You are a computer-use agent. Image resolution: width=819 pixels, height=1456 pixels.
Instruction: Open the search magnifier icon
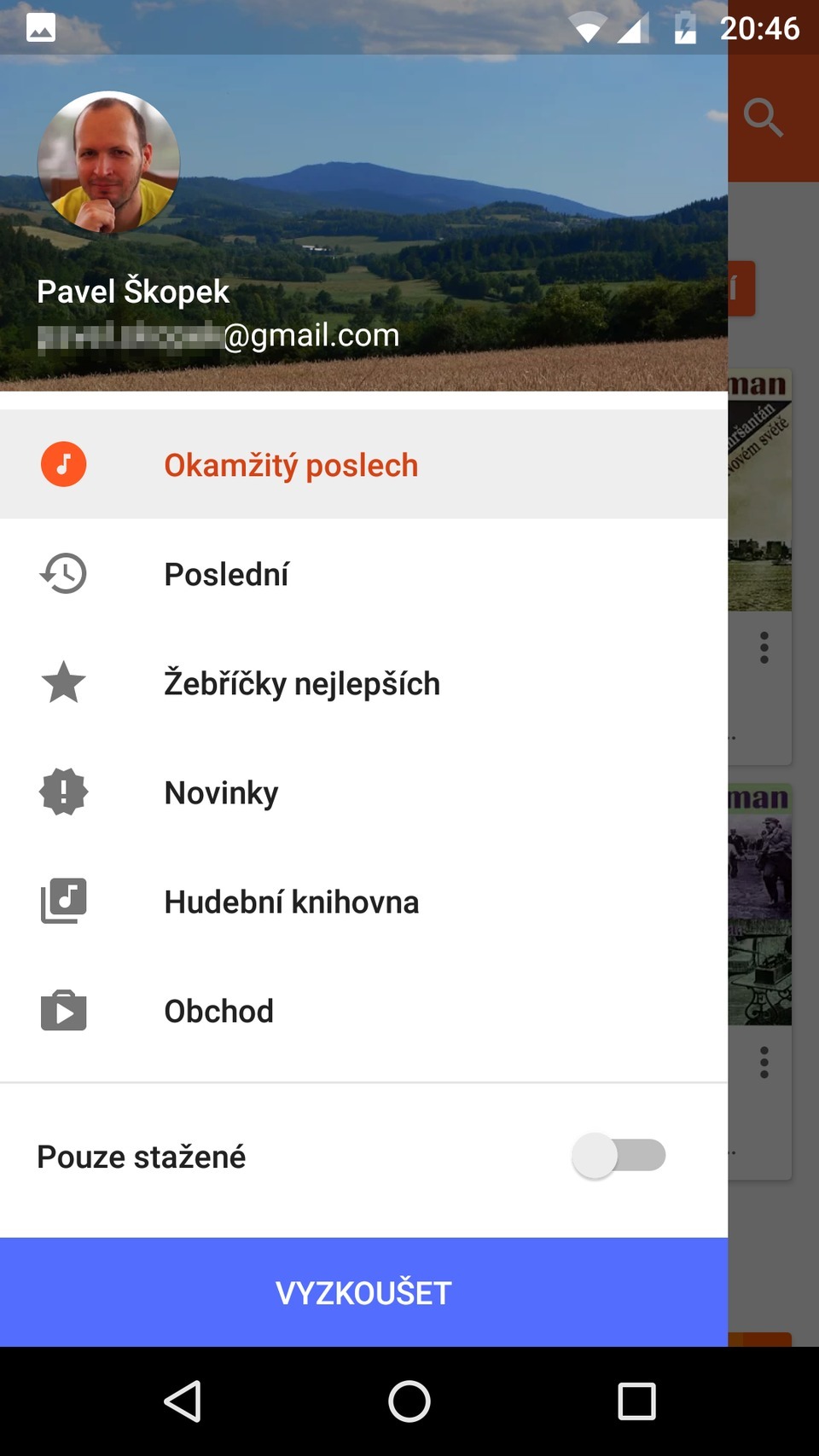(x=763, y=117)
